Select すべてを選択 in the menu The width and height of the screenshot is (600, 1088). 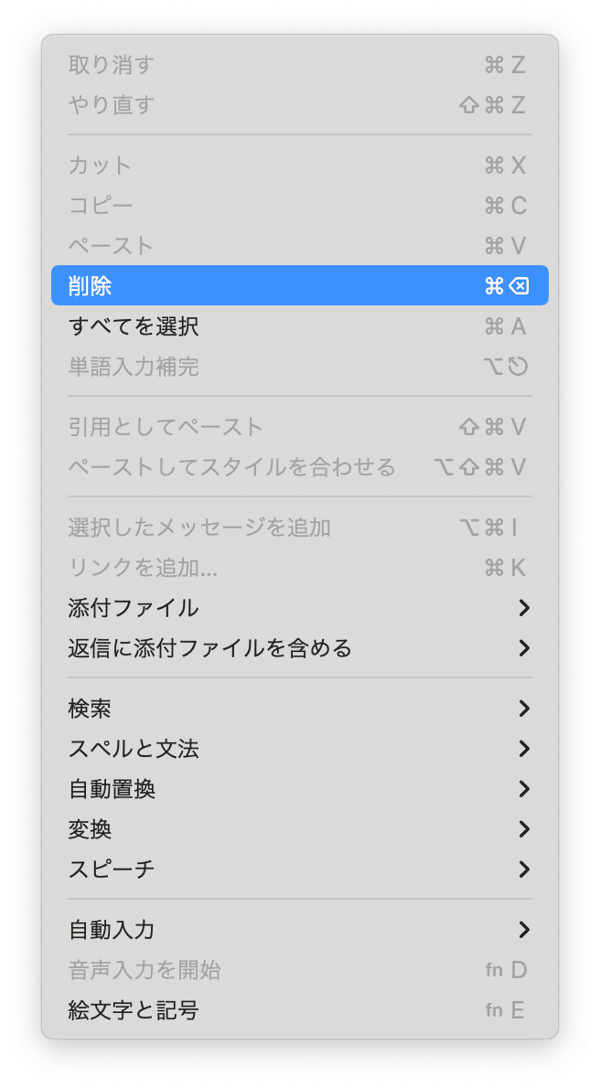[300, 325]
